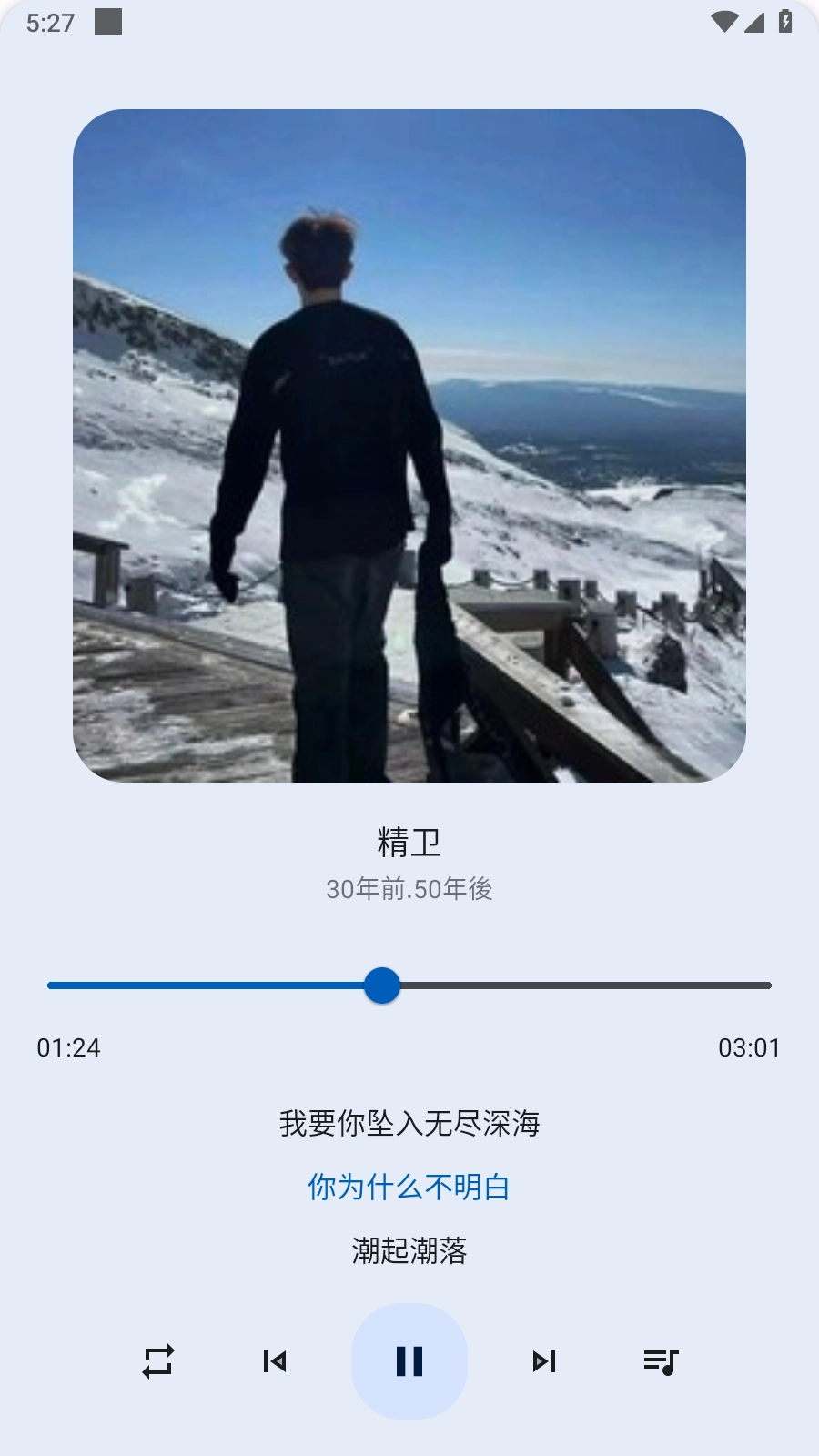
Task: Skip to the next track
Action: point(544,1361)
